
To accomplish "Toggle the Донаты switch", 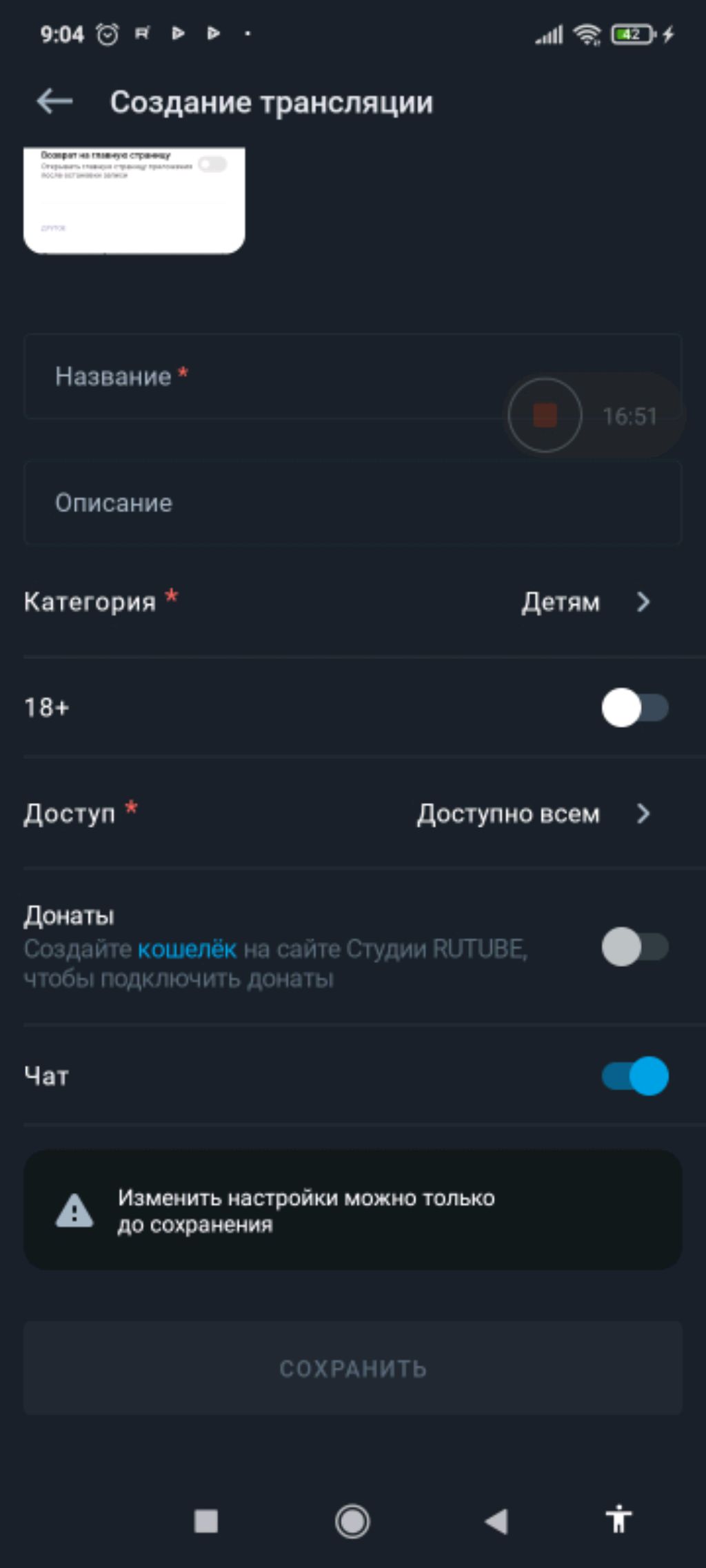I will 635,947.
